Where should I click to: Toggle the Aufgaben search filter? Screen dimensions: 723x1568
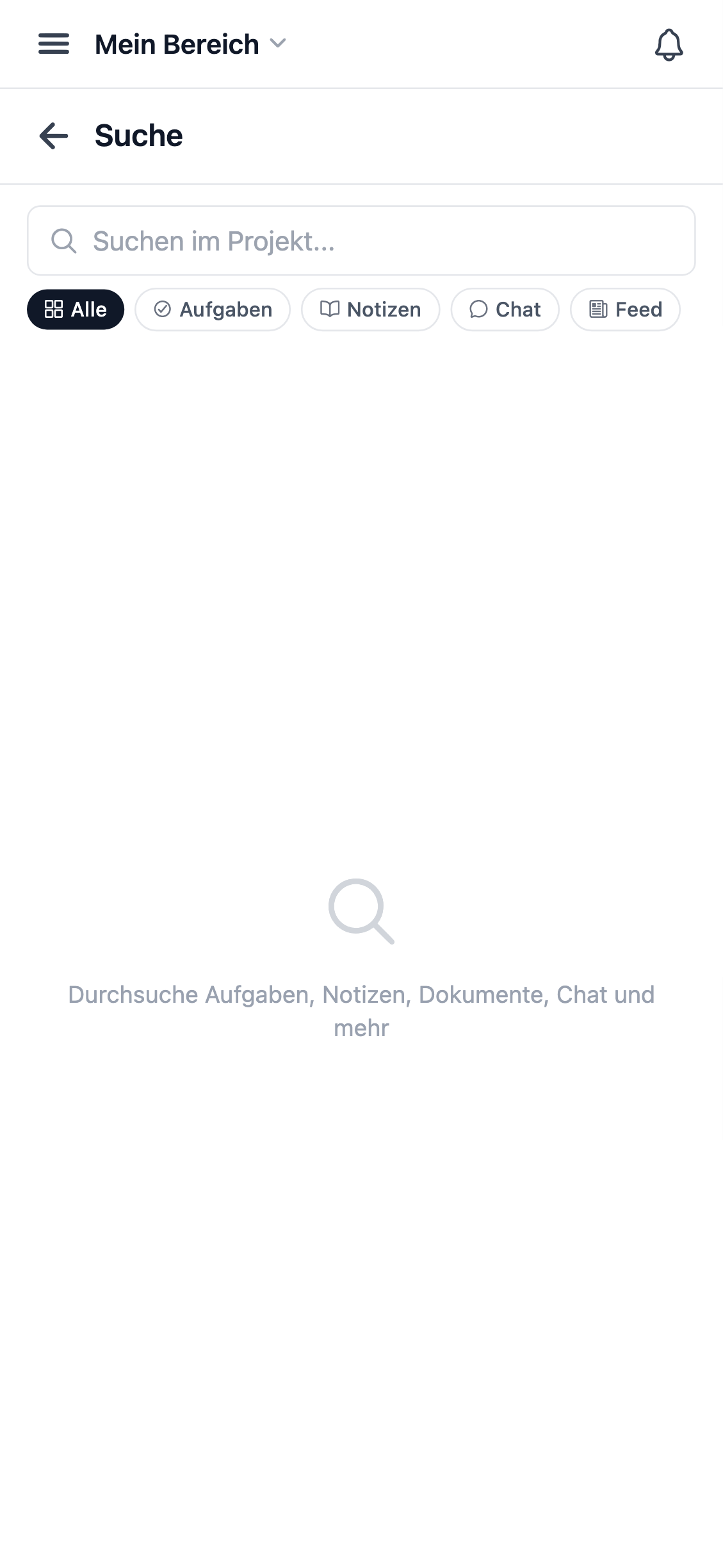pyautogui.click(x=212, y=309)
